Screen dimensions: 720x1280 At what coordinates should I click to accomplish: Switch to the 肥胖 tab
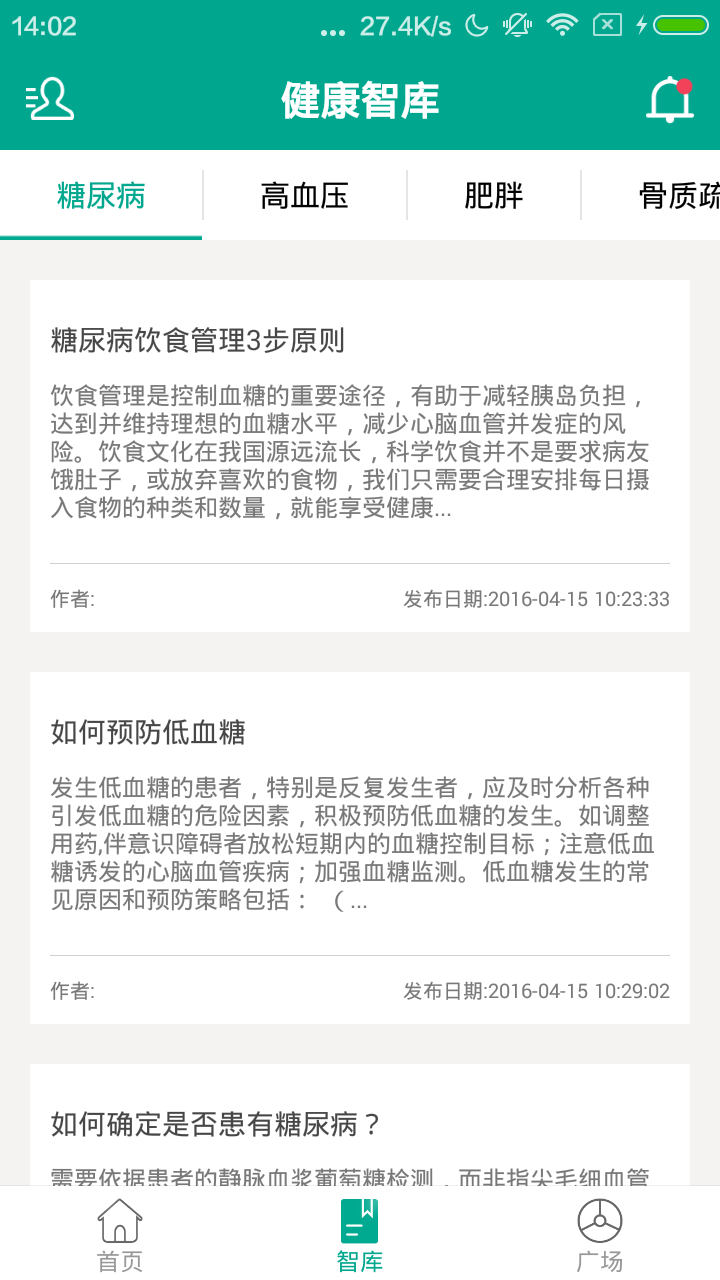click(494, 196)
